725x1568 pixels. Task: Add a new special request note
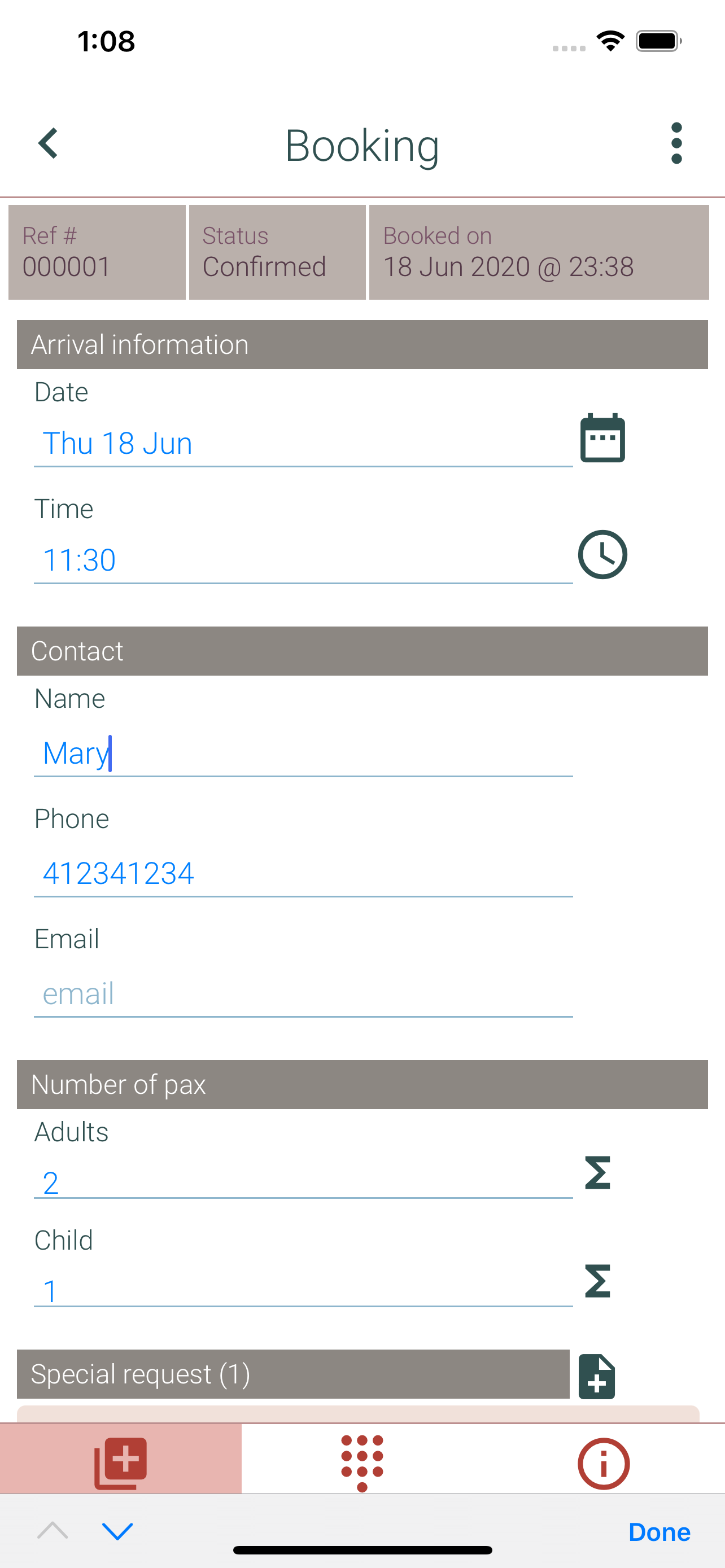point(597,1376)
